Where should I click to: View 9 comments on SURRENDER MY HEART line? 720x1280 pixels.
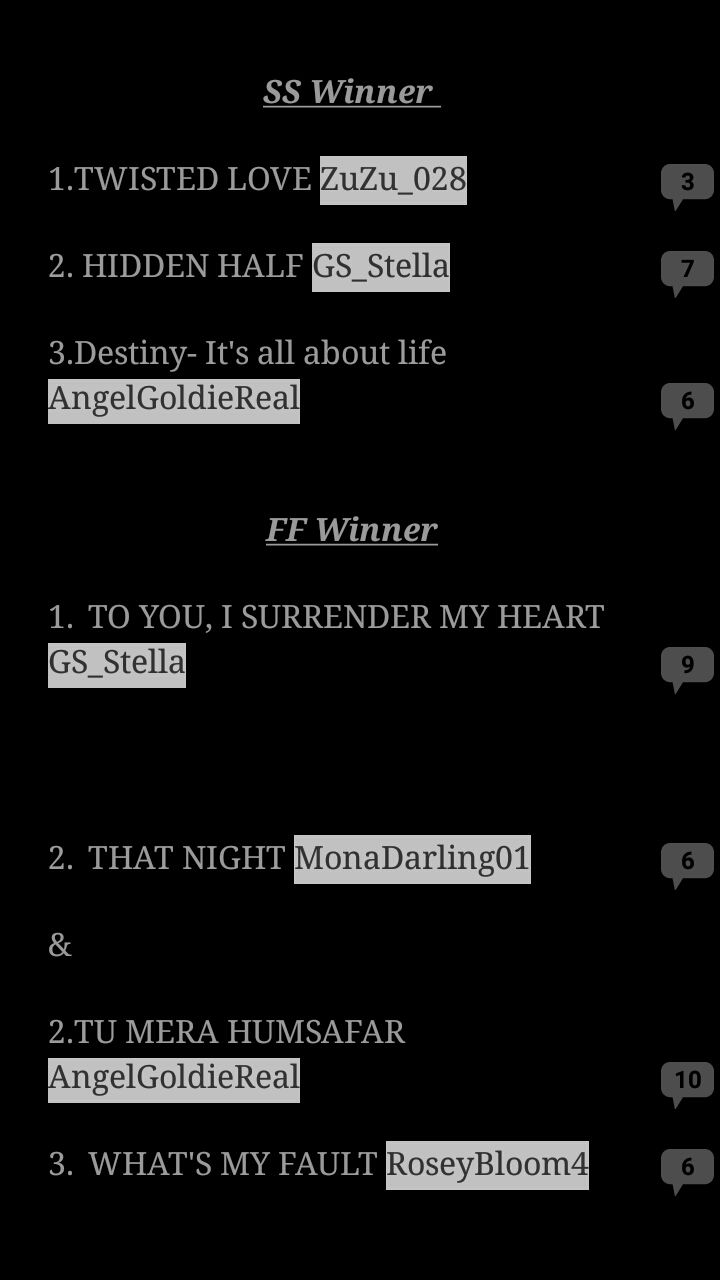(687, 666)
